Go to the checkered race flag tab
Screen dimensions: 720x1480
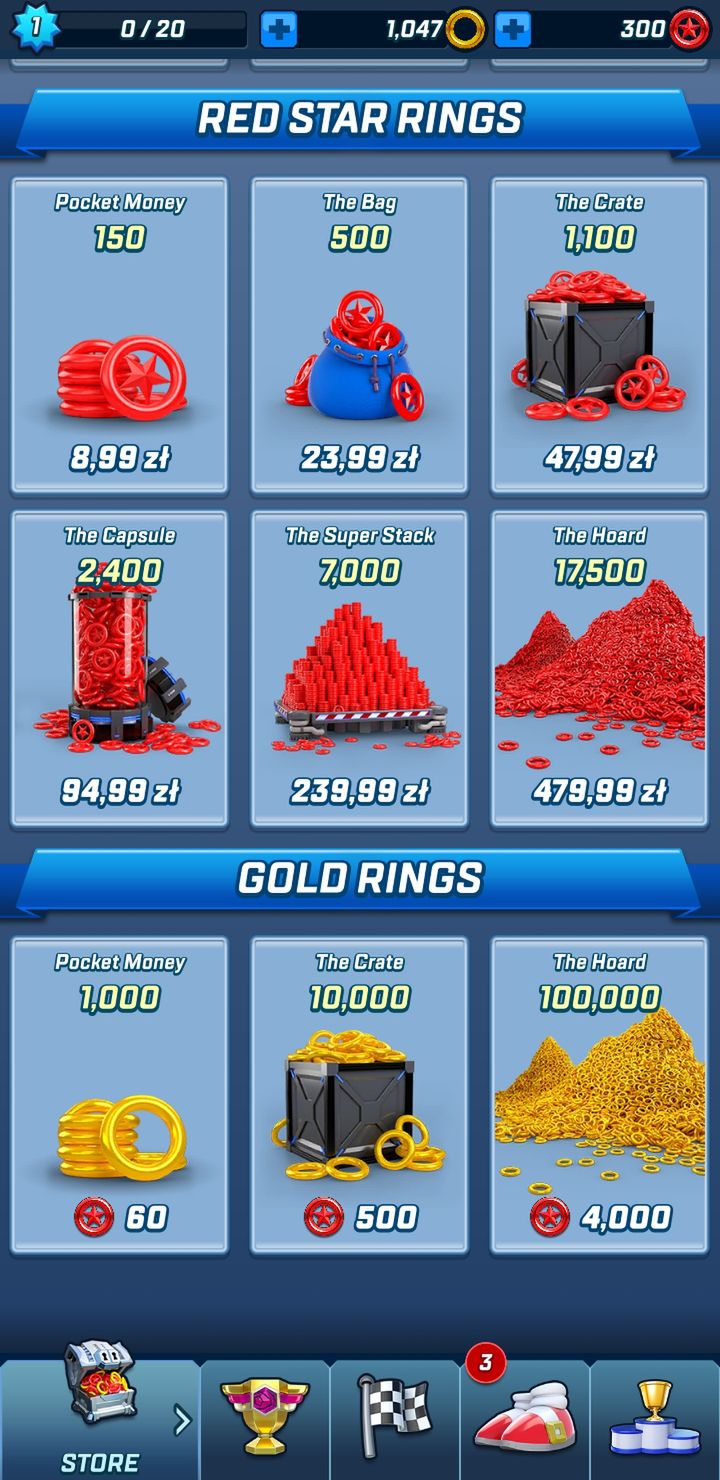point(395,1420)
